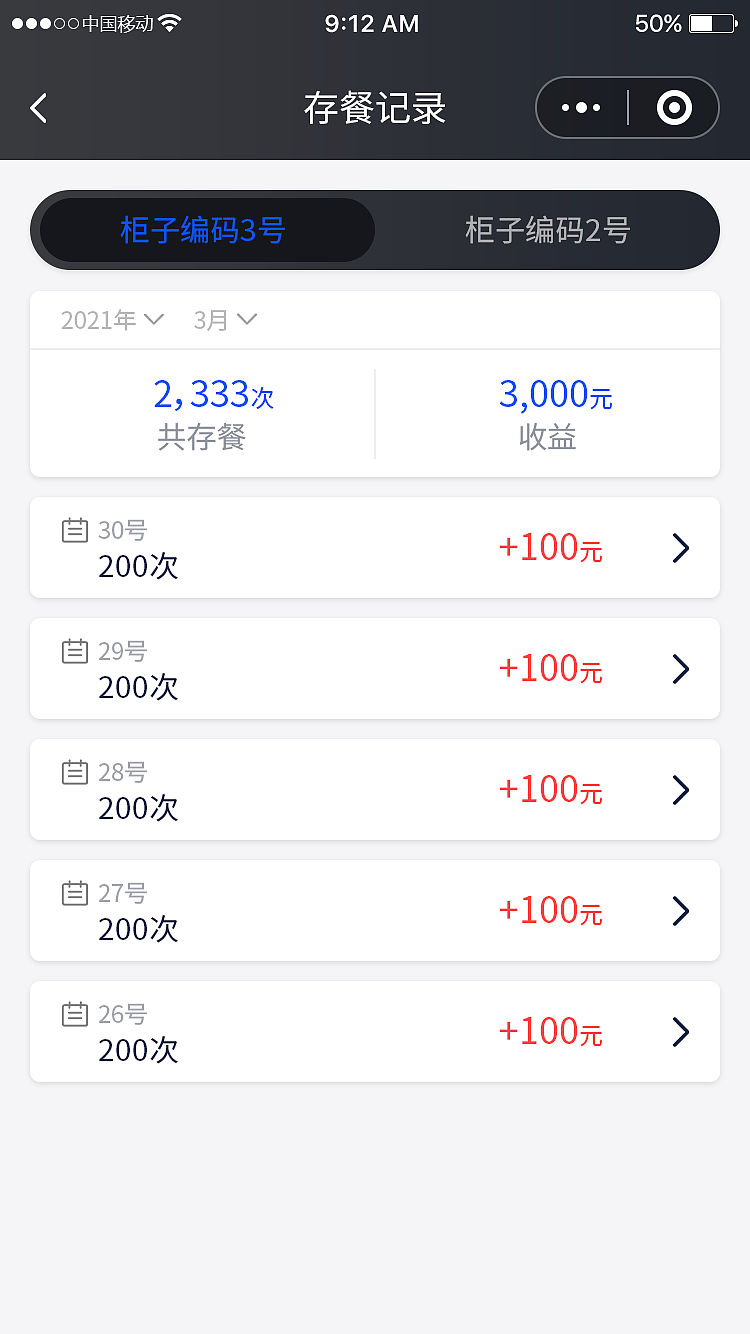The width and height of the screenshot is (750, 1334).
Task: Click the calendar icon beside 26号
Action: coord(75,1014)
